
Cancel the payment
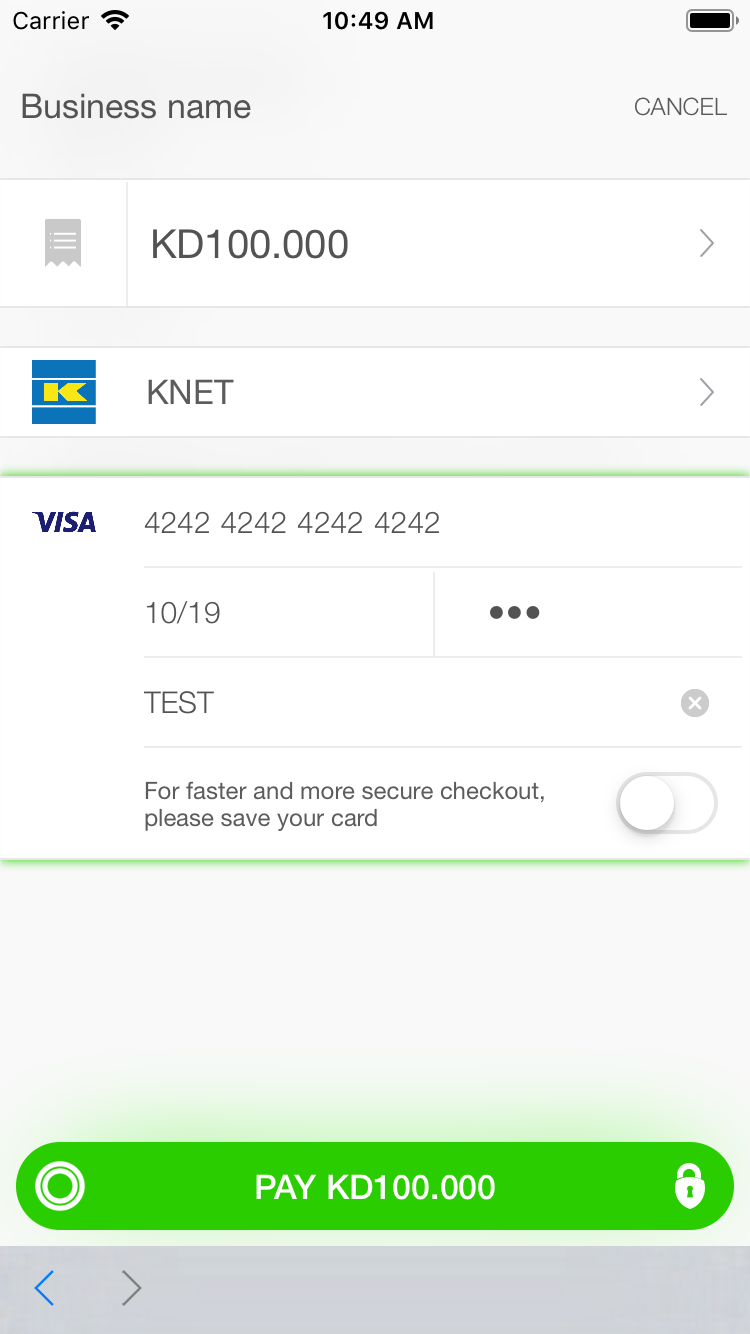[x=680, y=107]
